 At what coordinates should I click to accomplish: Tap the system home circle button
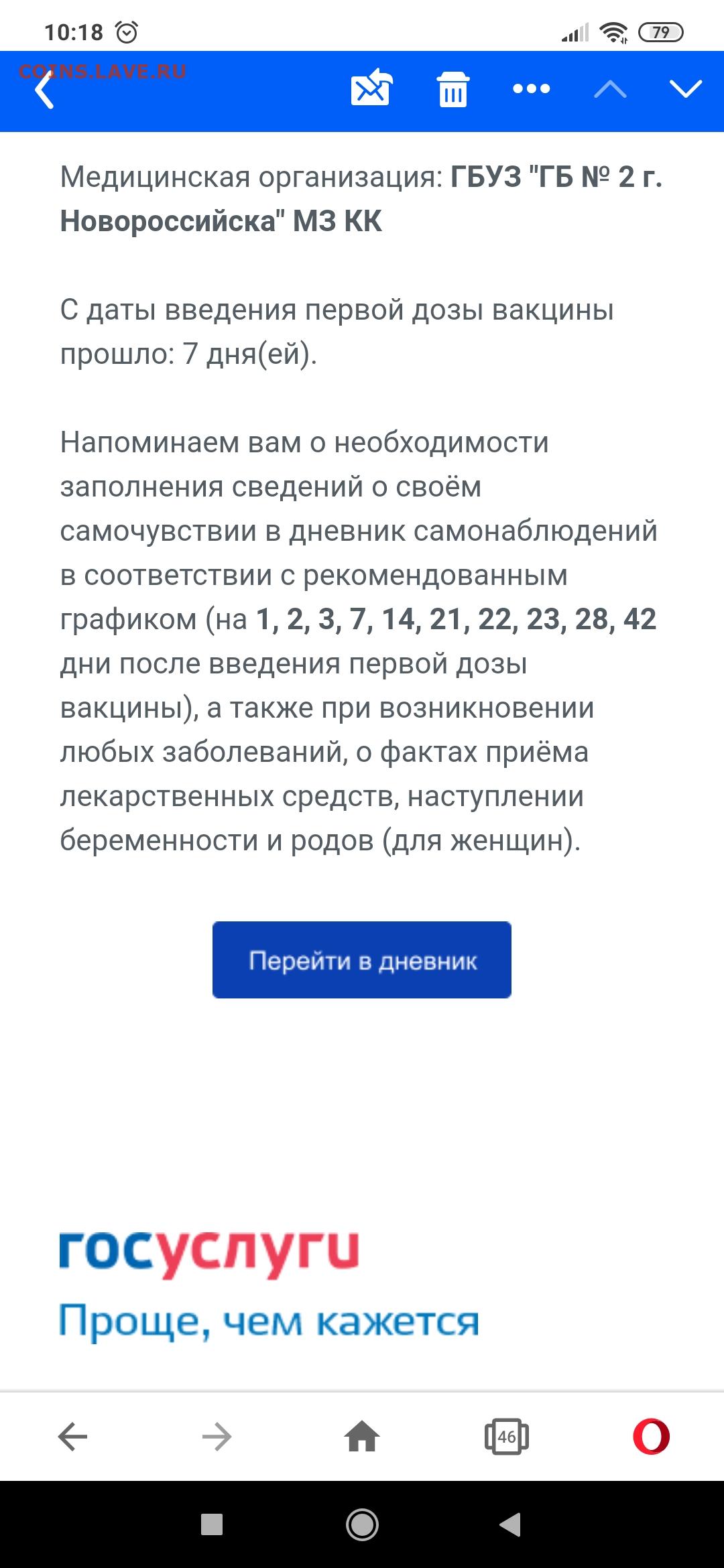(362, 1524)
